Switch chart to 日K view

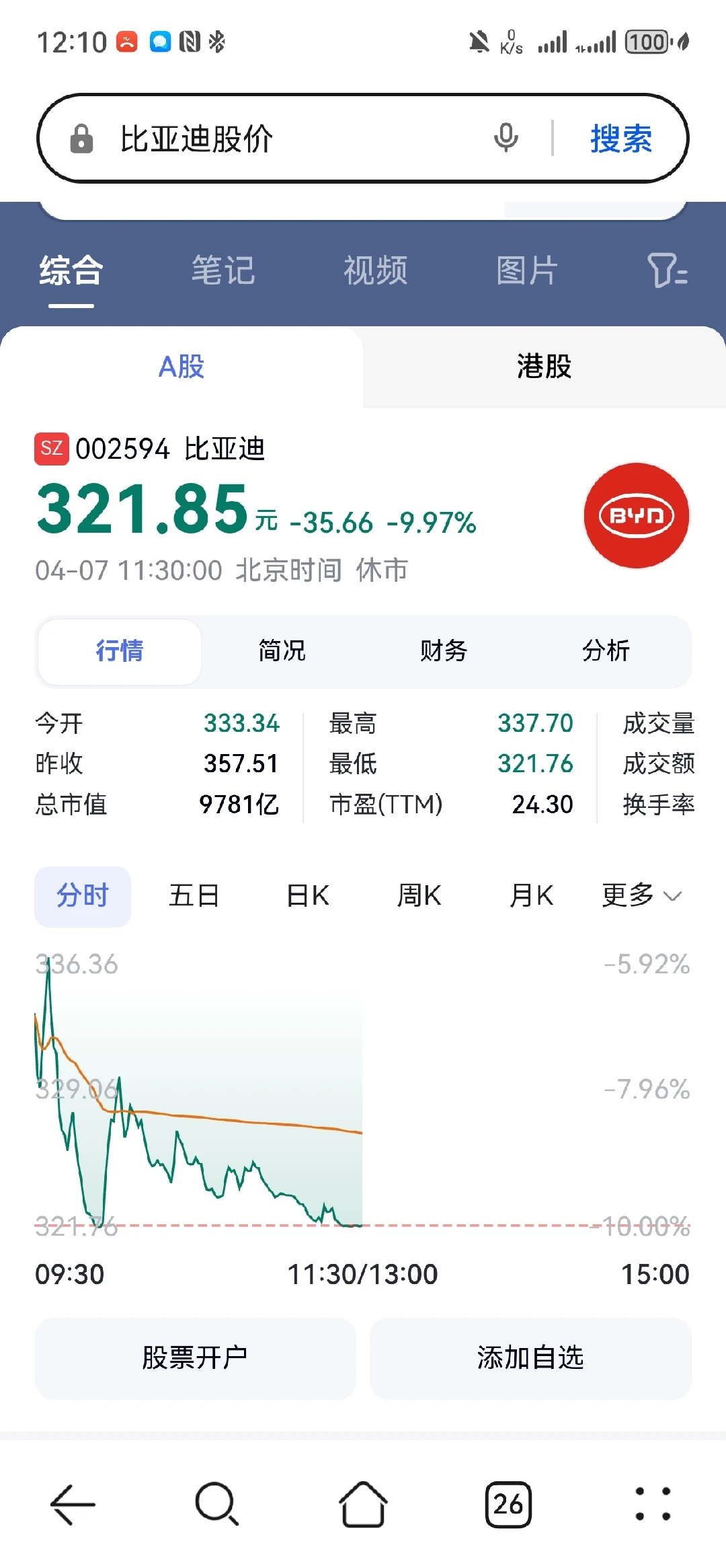click(x=308, y=896)
